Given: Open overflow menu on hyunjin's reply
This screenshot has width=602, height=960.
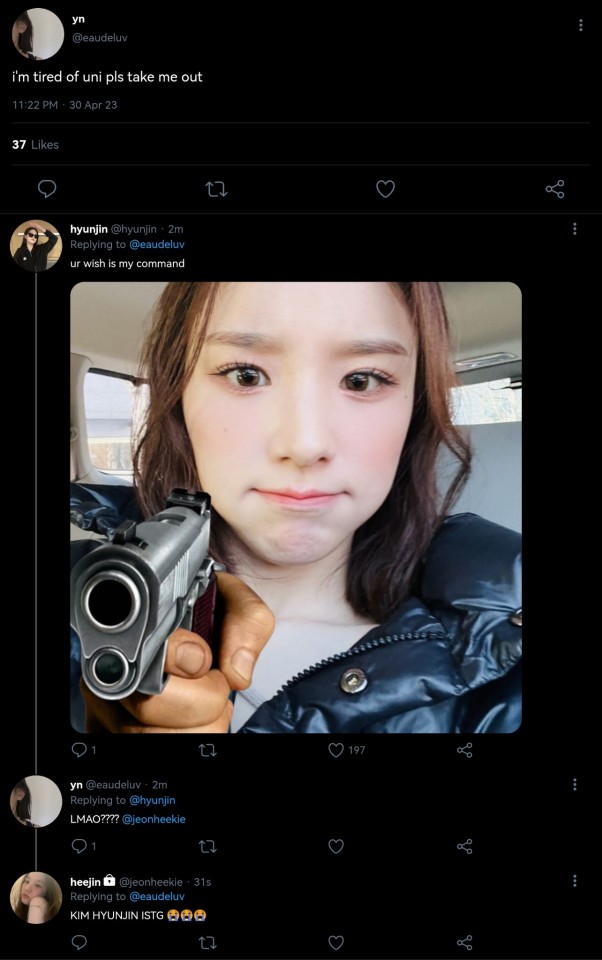Looking at the screenshot, I should [x=574, y=229].
